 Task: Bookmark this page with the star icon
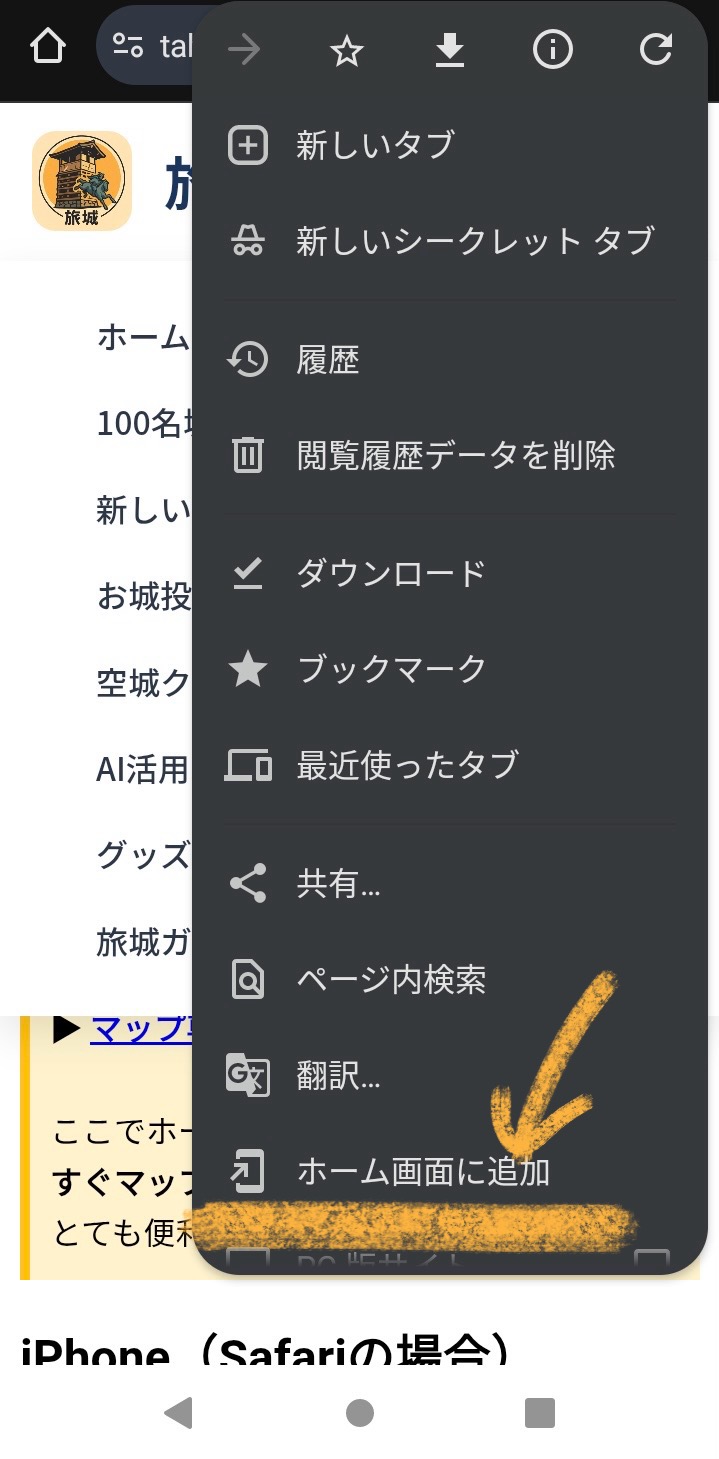pos(347,50)
